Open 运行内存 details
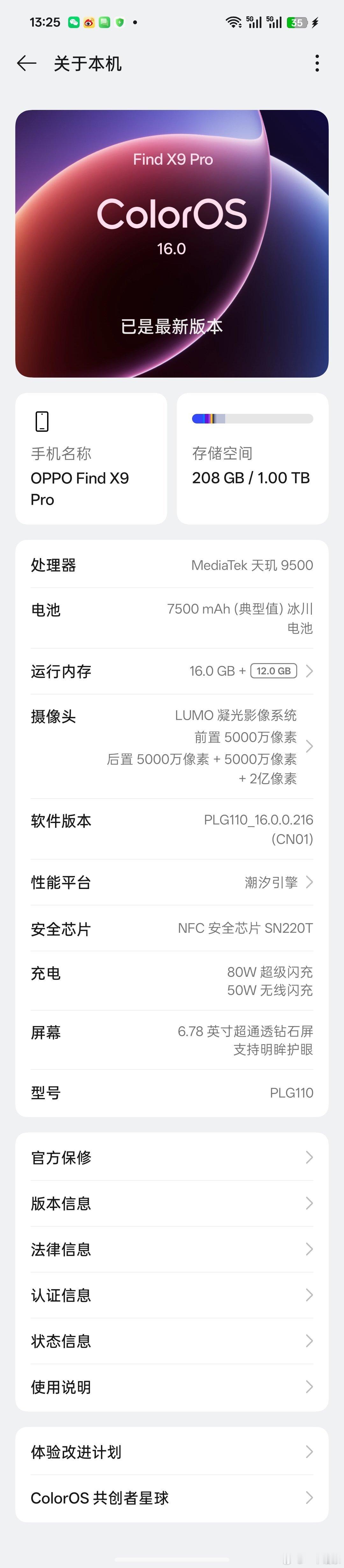Image resolution: width=344 pixels, height=1568 pixels. point(172,671)
